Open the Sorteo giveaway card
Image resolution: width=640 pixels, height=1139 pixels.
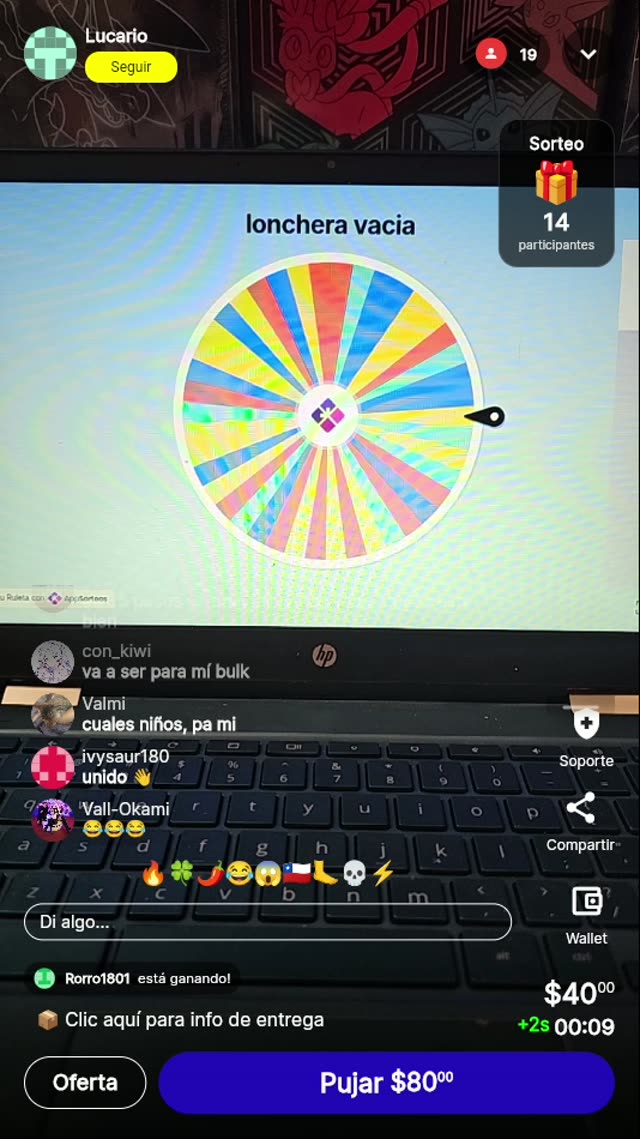(x=556, y=194)
